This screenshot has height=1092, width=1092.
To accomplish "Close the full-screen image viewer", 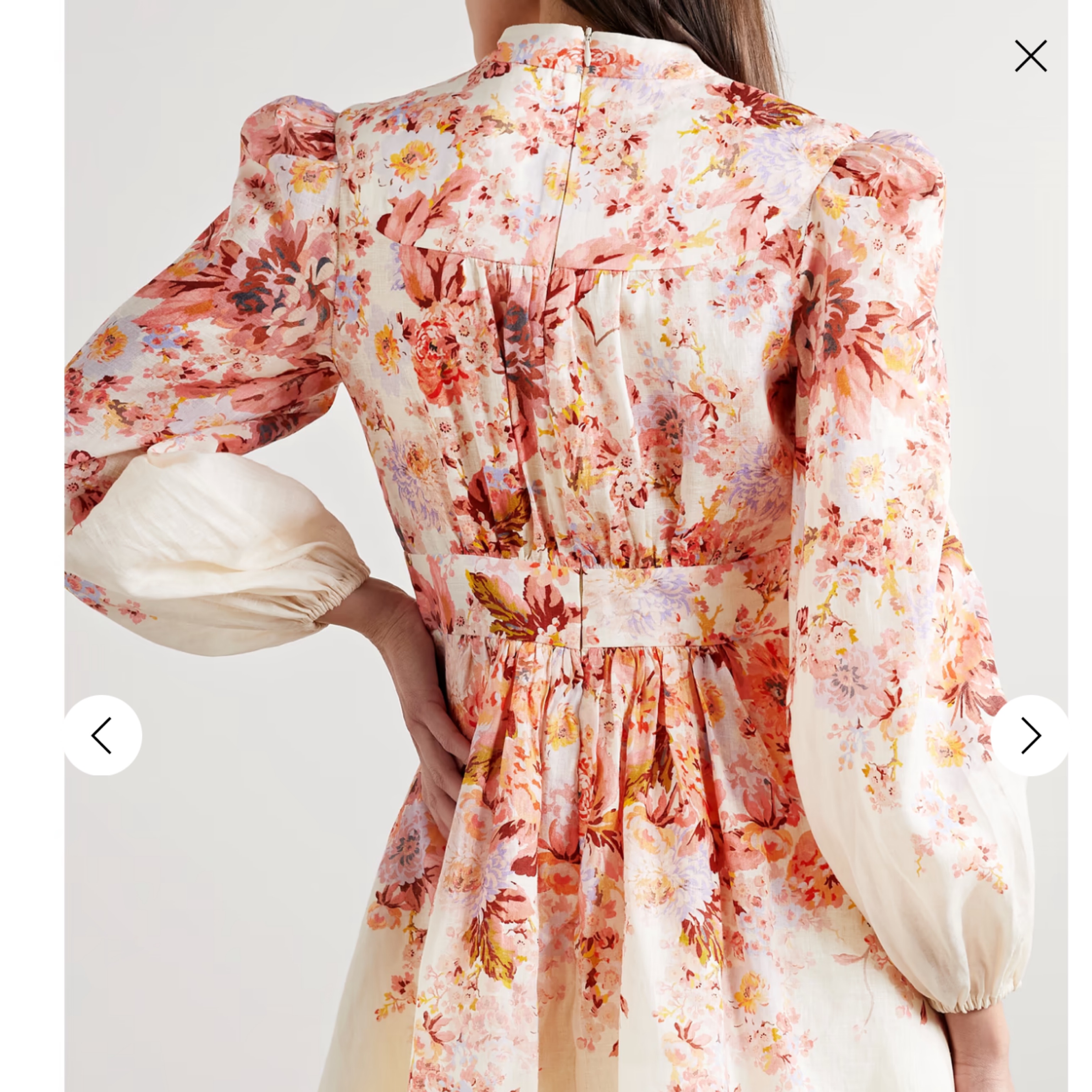I will [x=1030, y=56].
